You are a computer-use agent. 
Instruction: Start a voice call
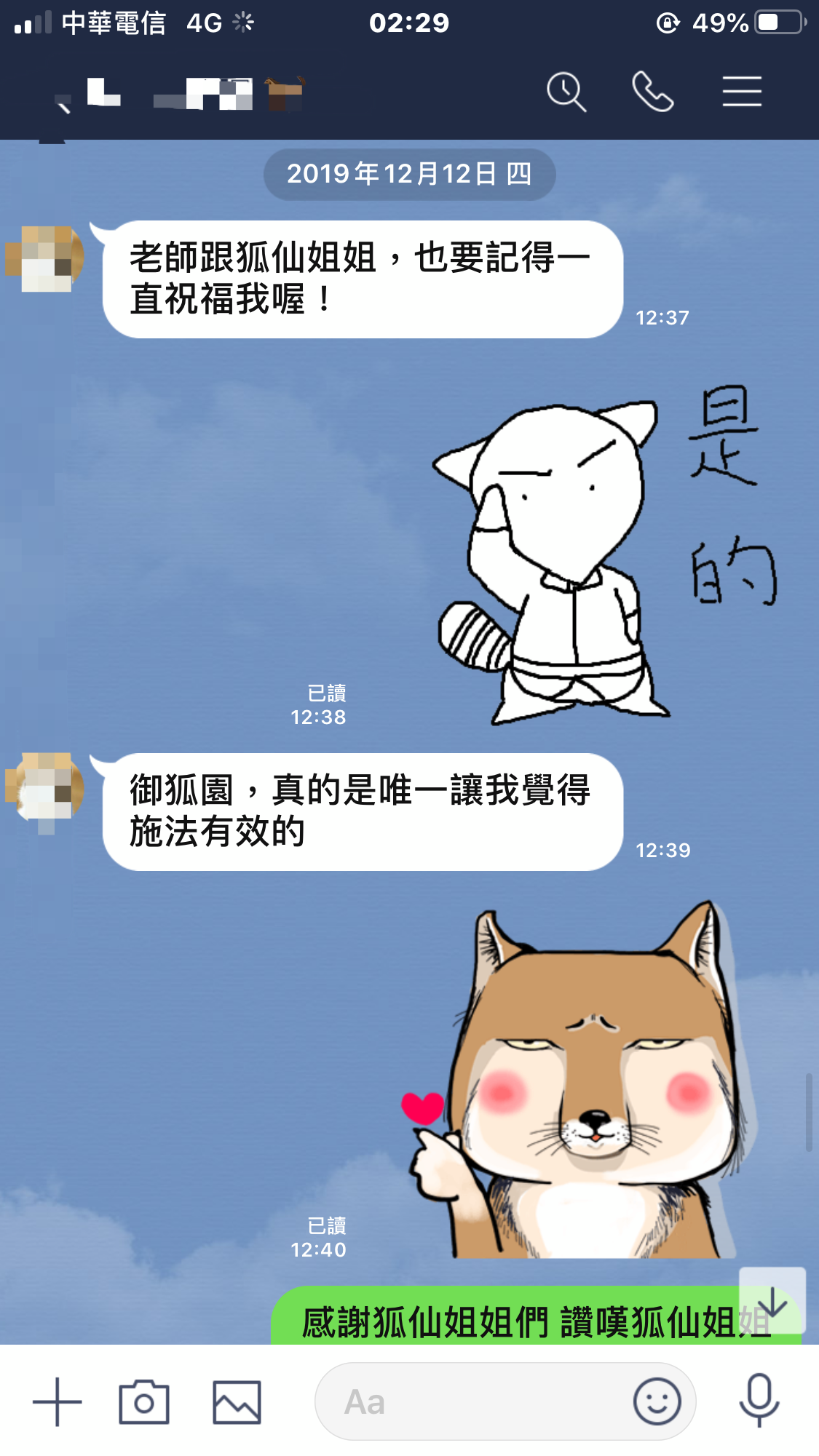pos(652,92)
